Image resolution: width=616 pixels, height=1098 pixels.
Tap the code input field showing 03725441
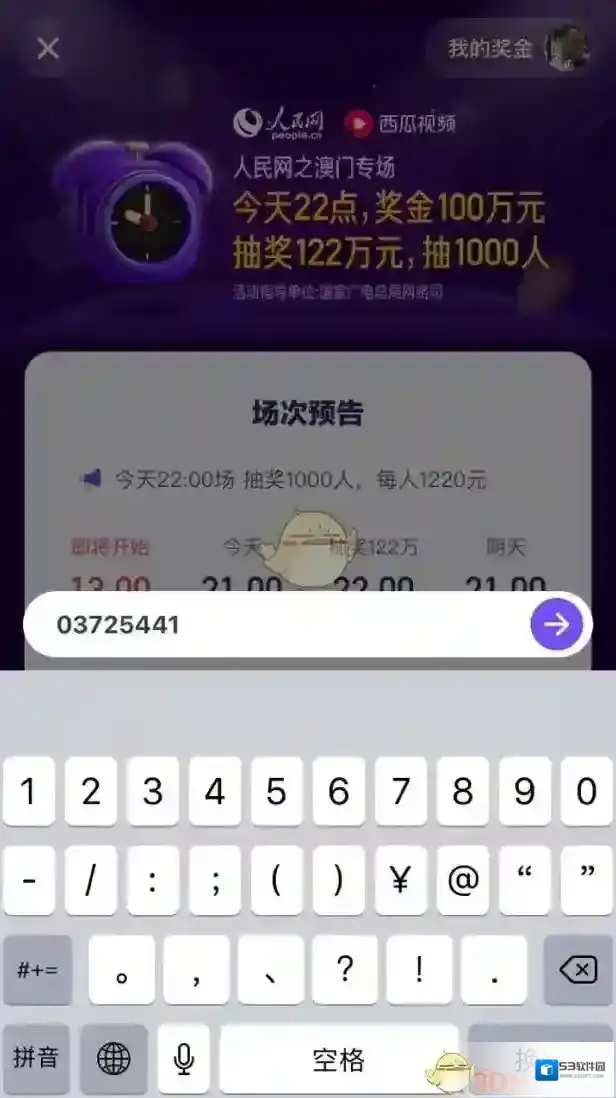pyautogui.click(x=270, y=625)
